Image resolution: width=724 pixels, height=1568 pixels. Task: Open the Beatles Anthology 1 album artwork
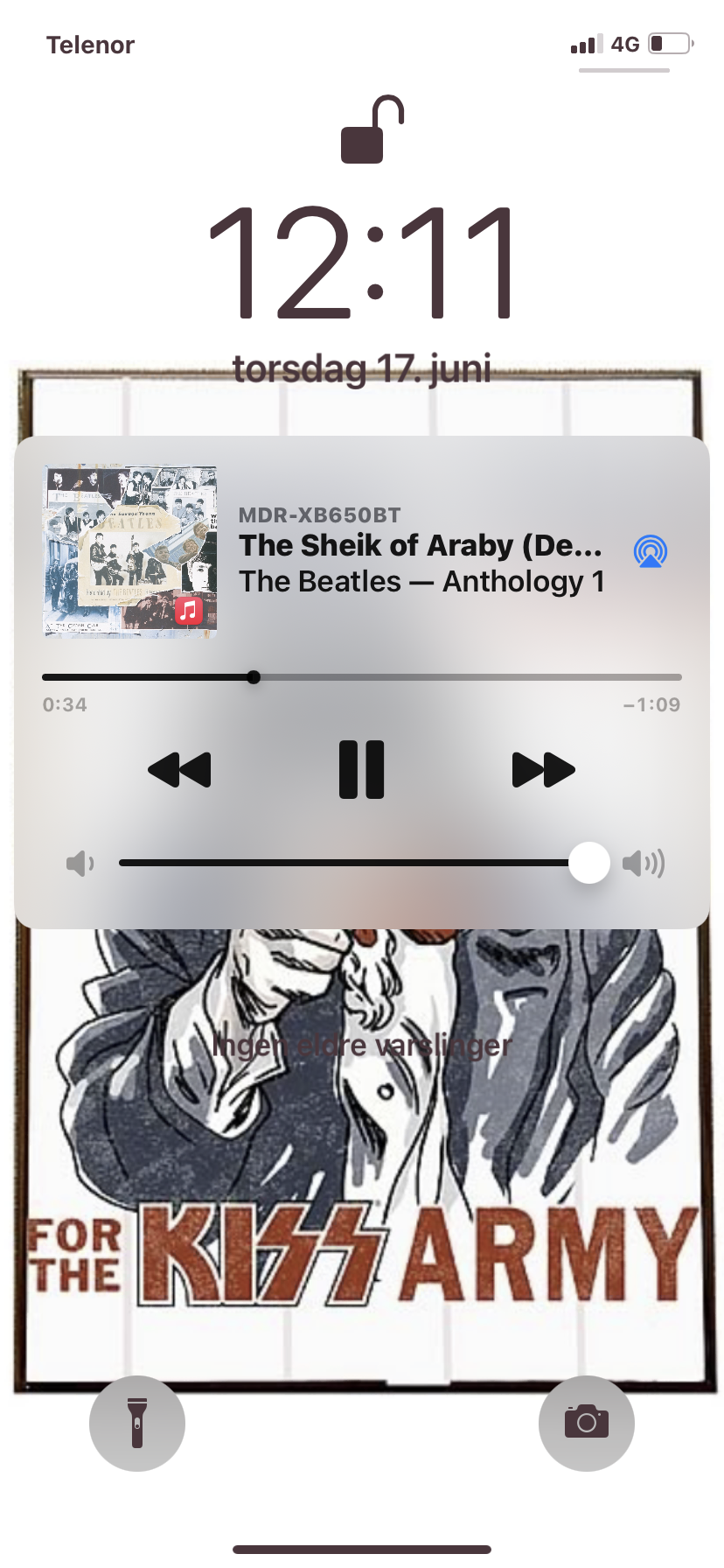pos(130,550)
